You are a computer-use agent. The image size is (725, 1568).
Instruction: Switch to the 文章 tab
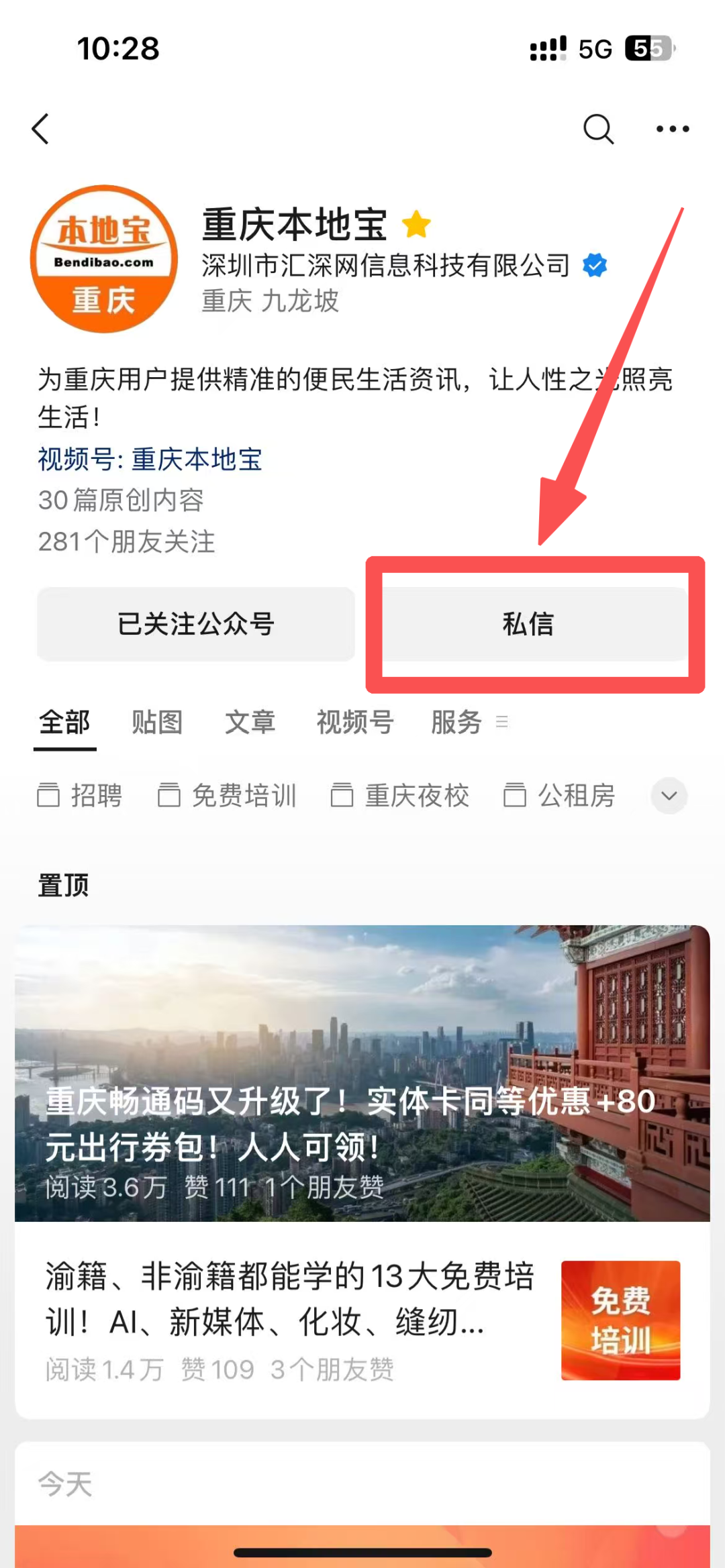coord(250,723)
